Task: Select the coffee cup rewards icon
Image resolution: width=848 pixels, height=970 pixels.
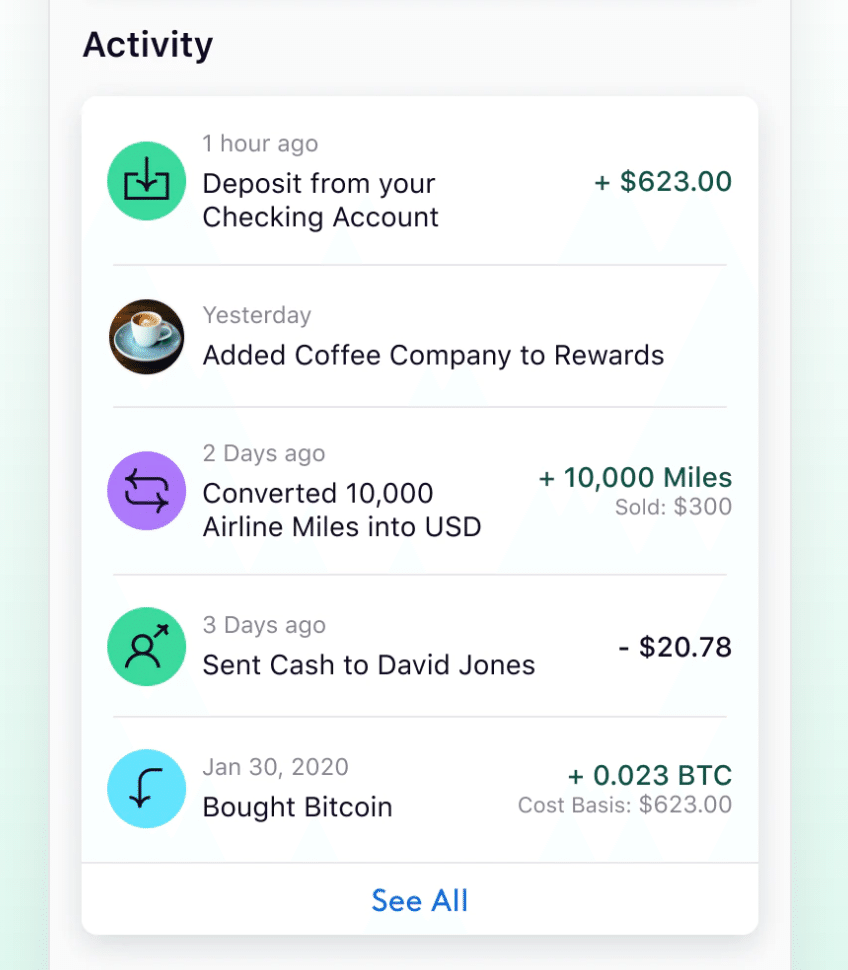Action: tap(146, 337)
